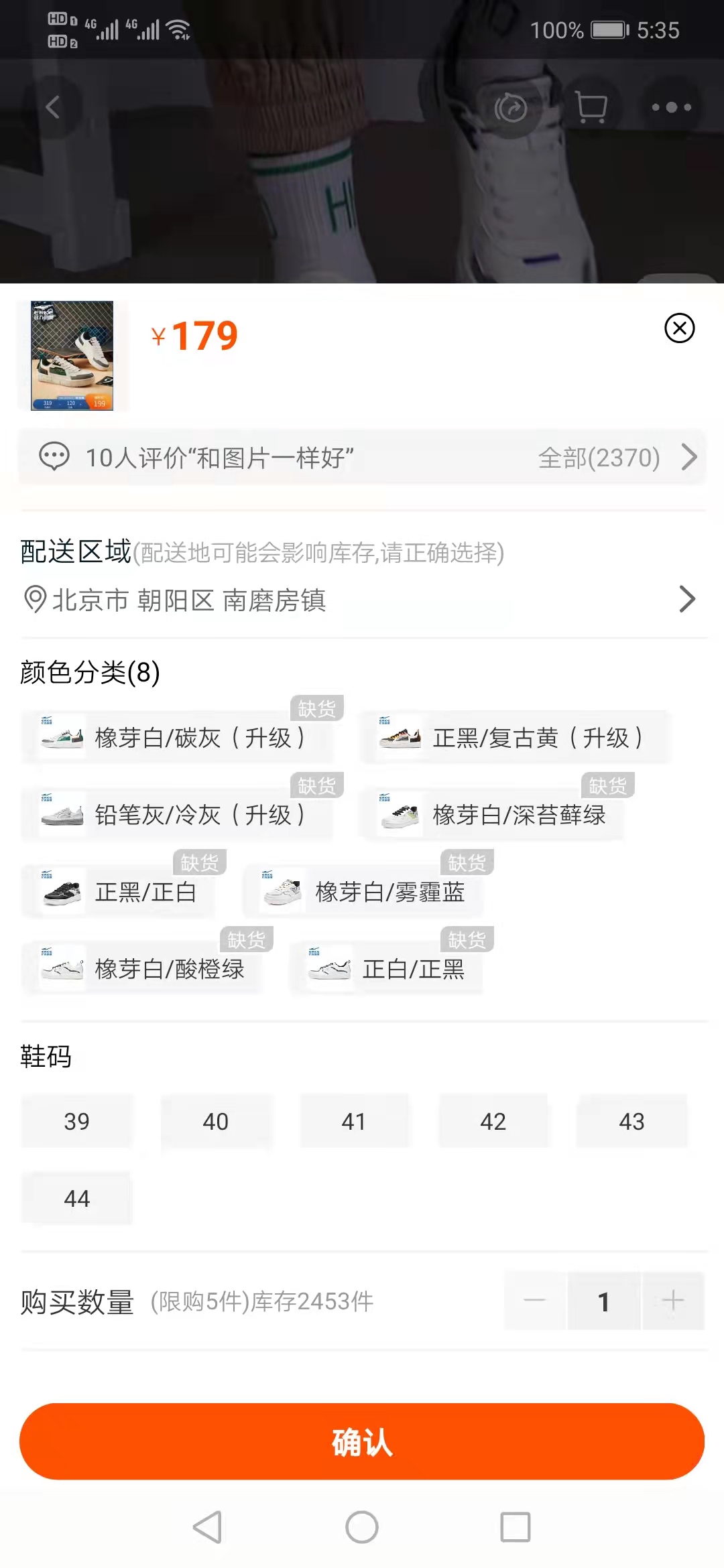Pick the 正黑/正白 color option
Viewport: 724px width, 1568px height.
point(119,891)
